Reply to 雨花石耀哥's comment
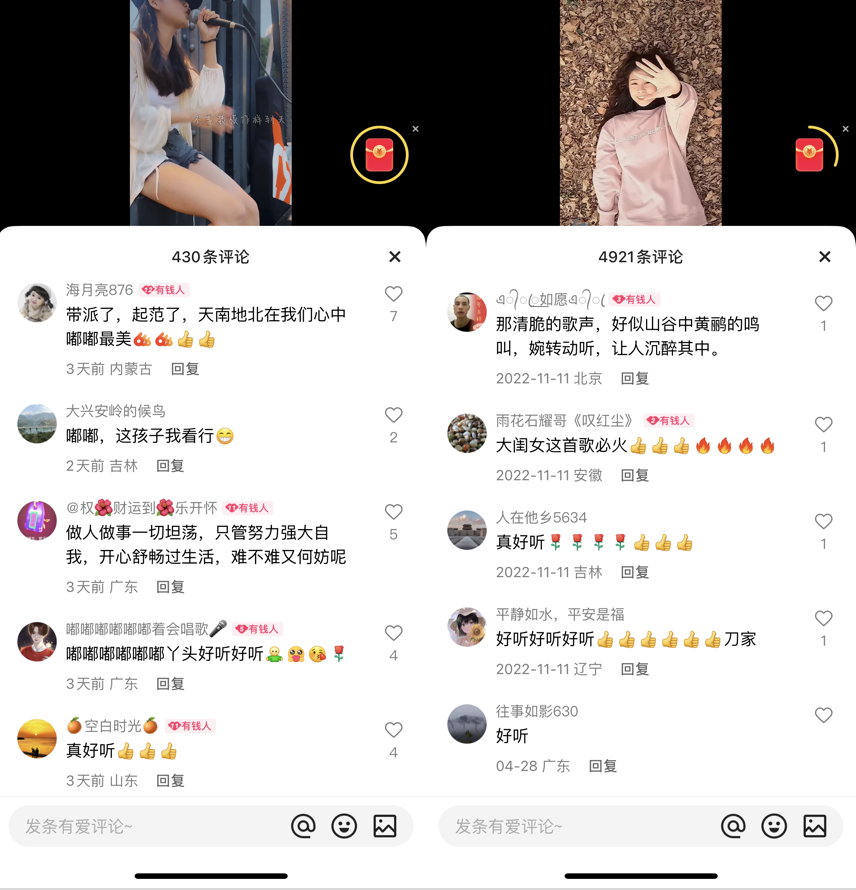The image size is (856, 890). point(634,475)
